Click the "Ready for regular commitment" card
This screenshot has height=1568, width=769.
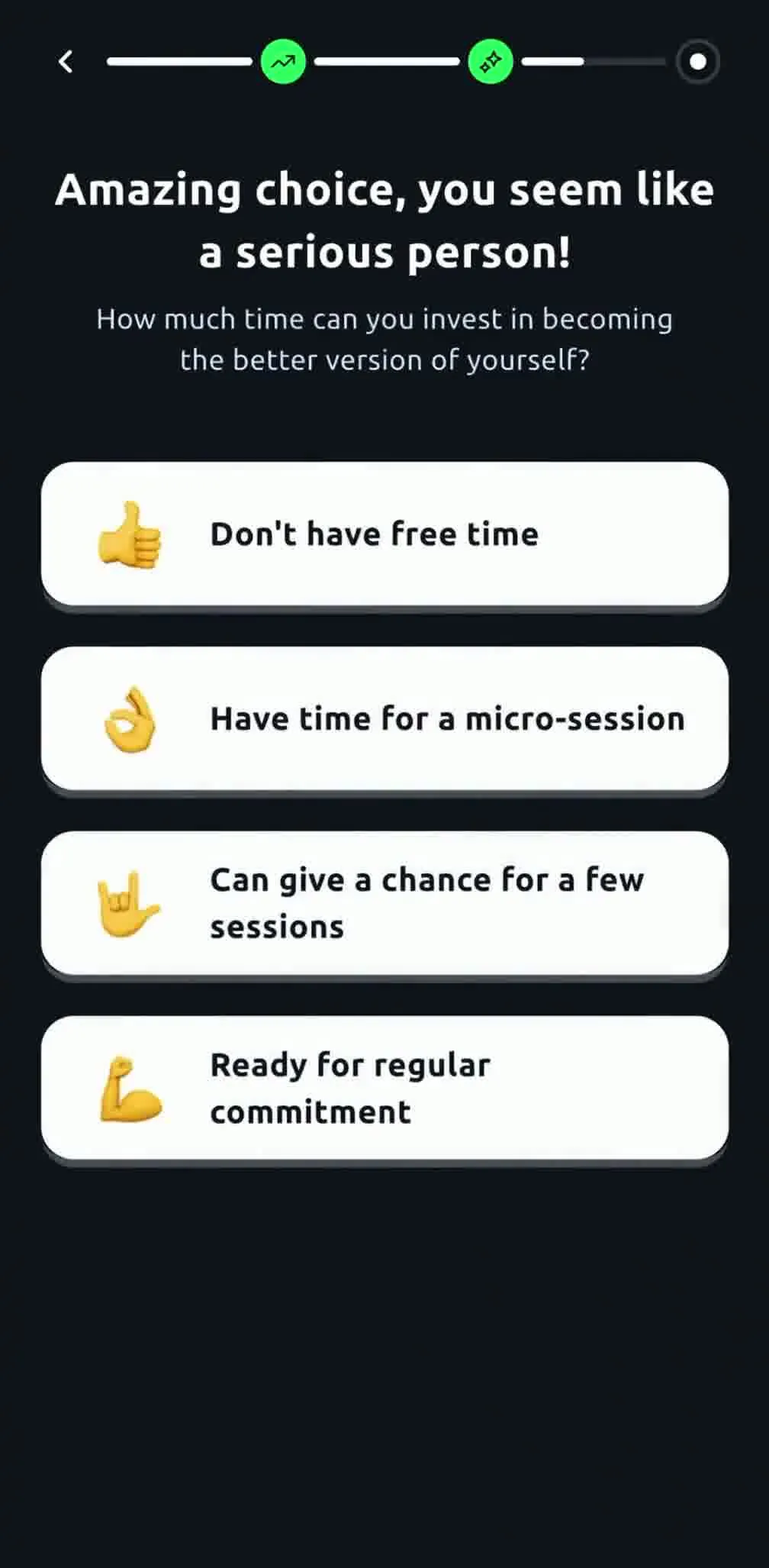(x=384, y=1088)
